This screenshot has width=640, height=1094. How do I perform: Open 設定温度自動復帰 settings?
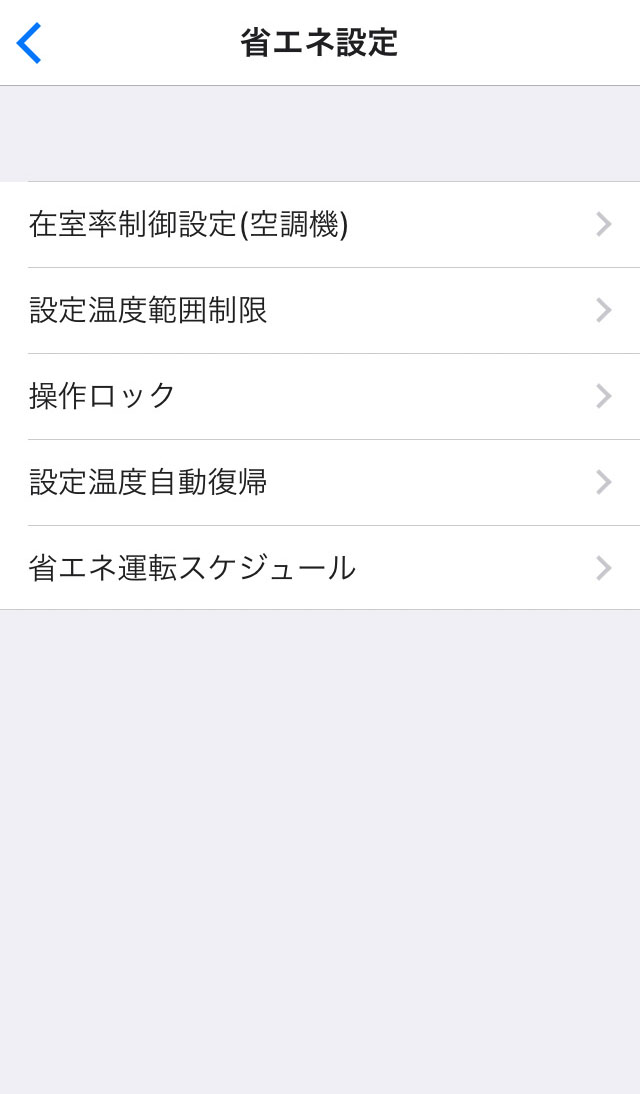pyautogui.click(x=320, y=482)
